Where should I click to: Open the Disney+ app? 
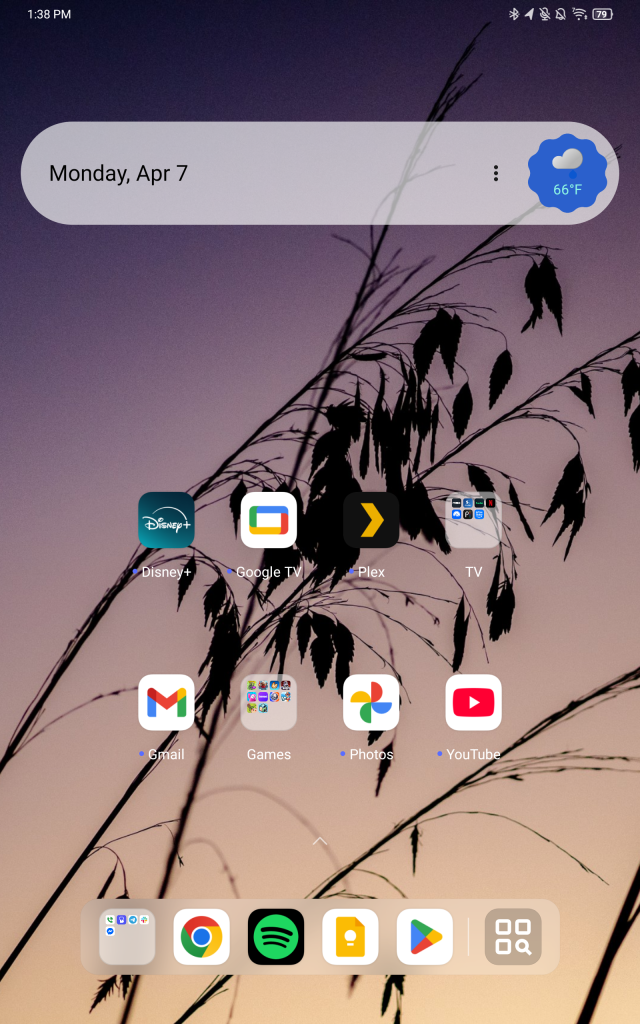click(166, 520)
